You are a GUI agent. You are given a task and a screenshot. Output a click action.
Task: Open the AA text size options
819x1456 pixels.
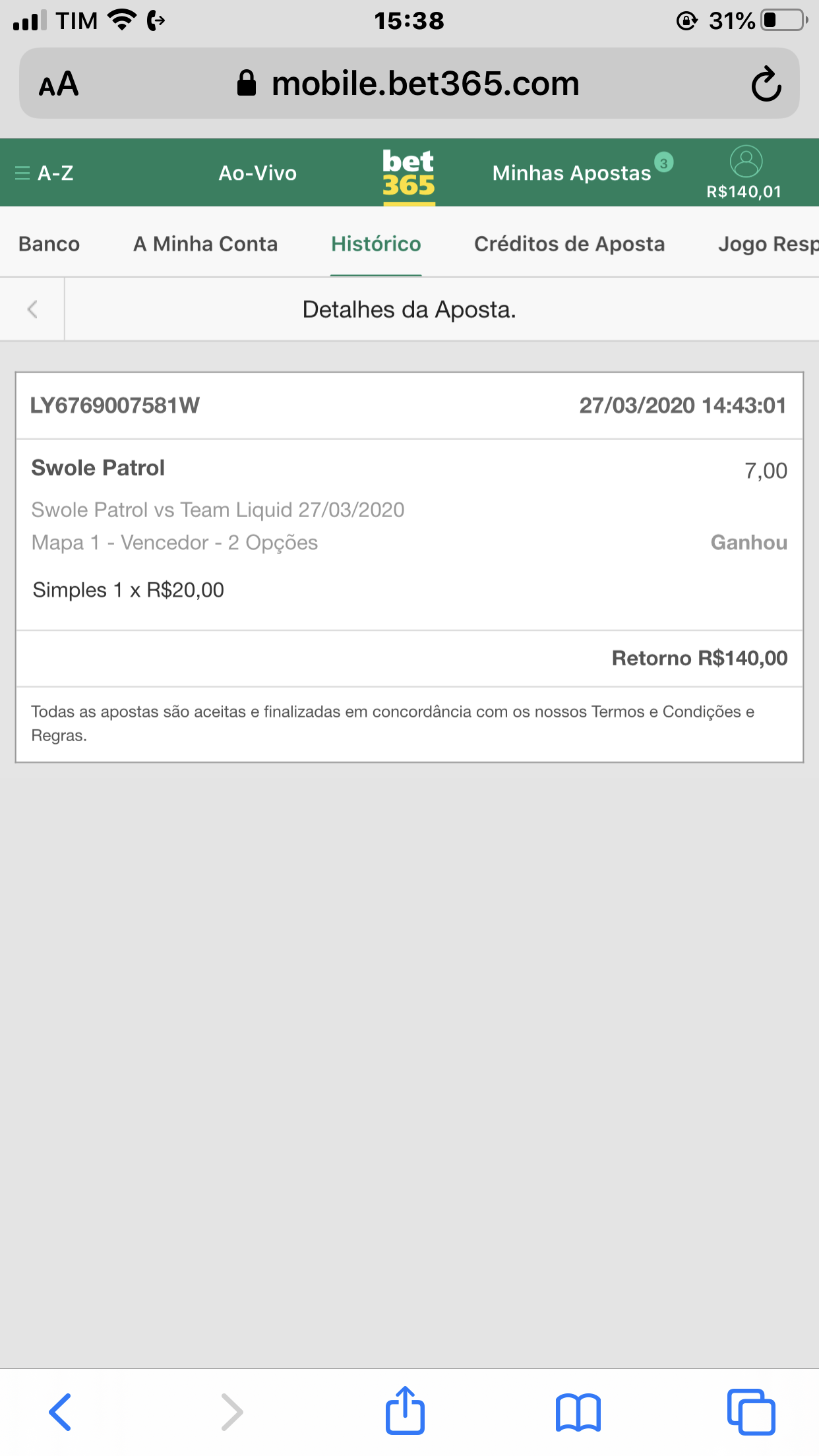coord(59,84)
